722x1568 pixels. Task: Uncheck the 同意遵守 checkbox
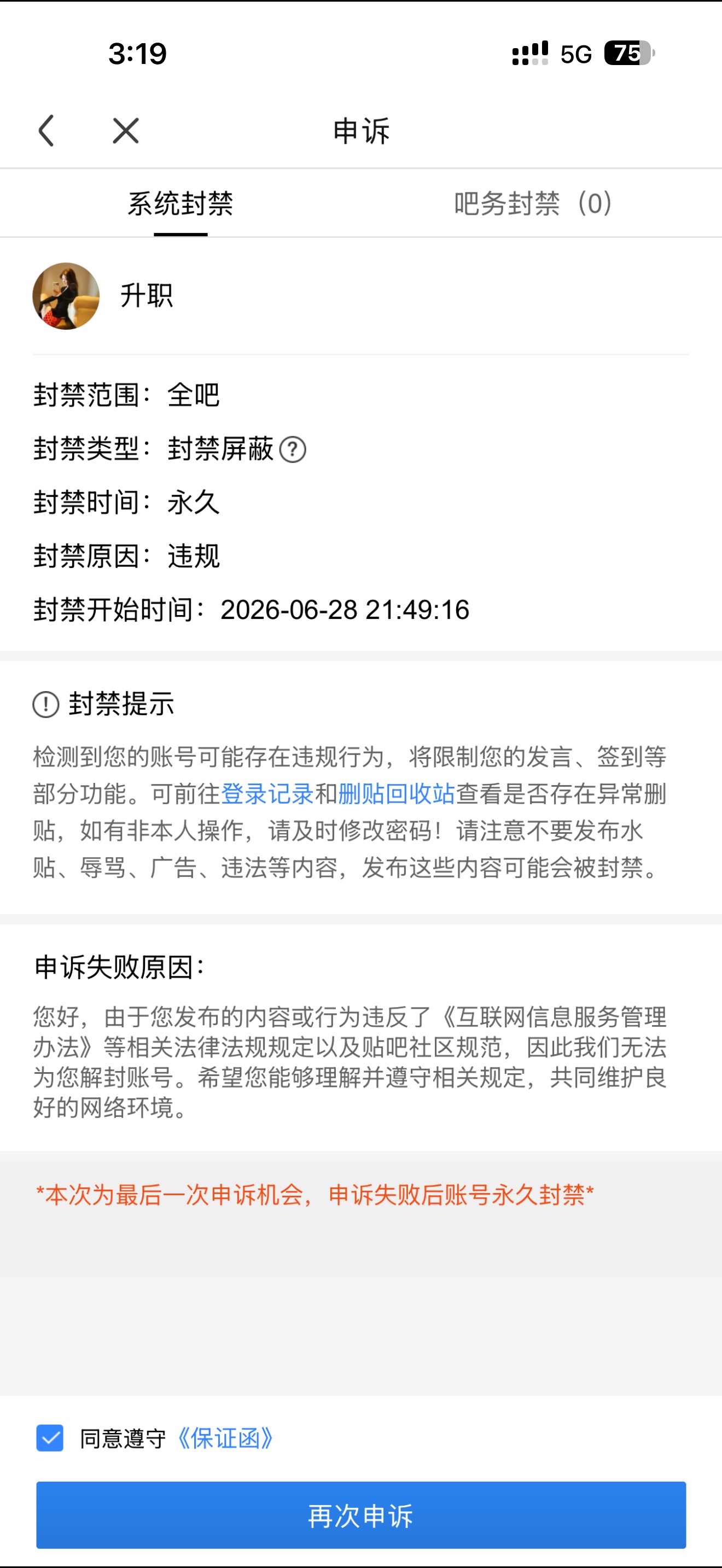click(50, 1438)
